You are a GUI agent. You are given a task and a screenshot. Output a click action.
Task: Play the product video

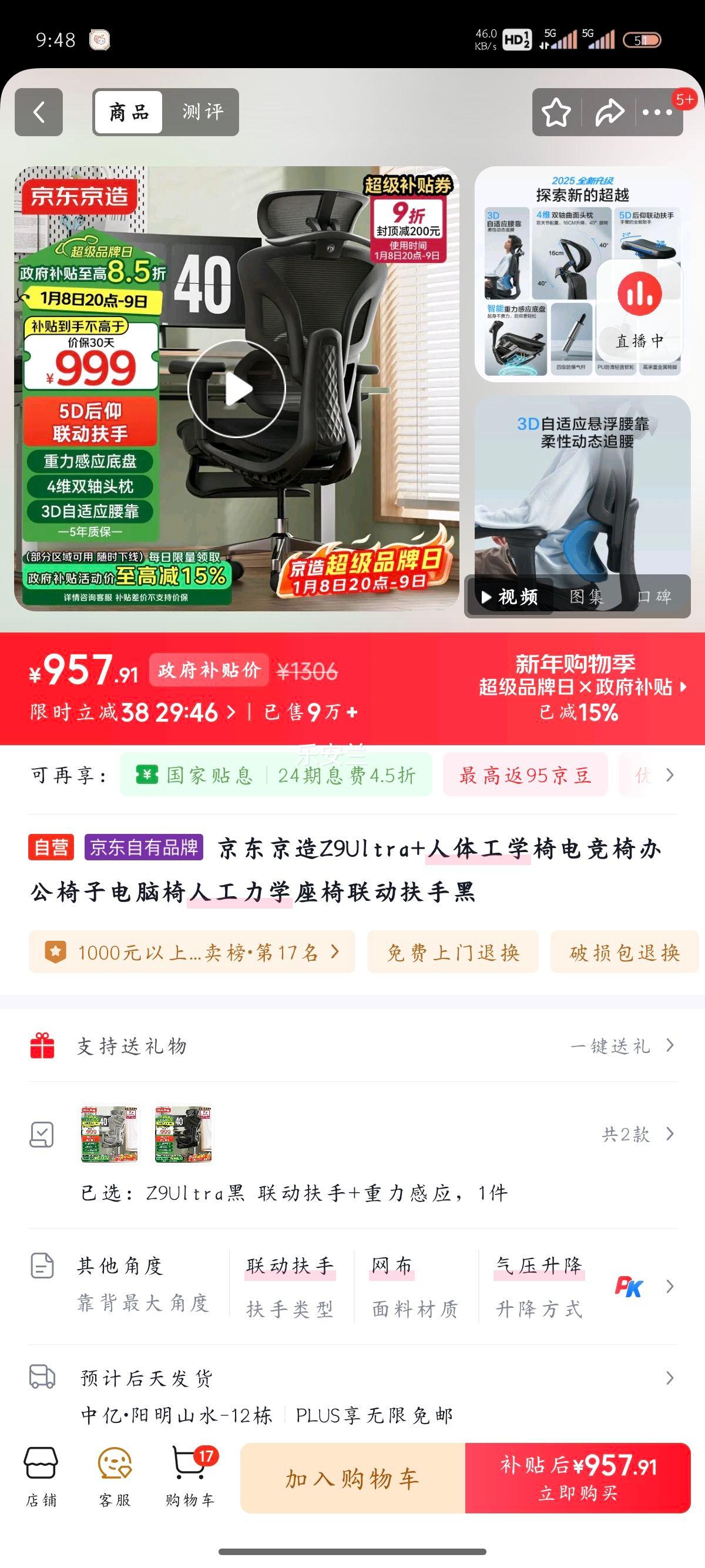(237, 388)
